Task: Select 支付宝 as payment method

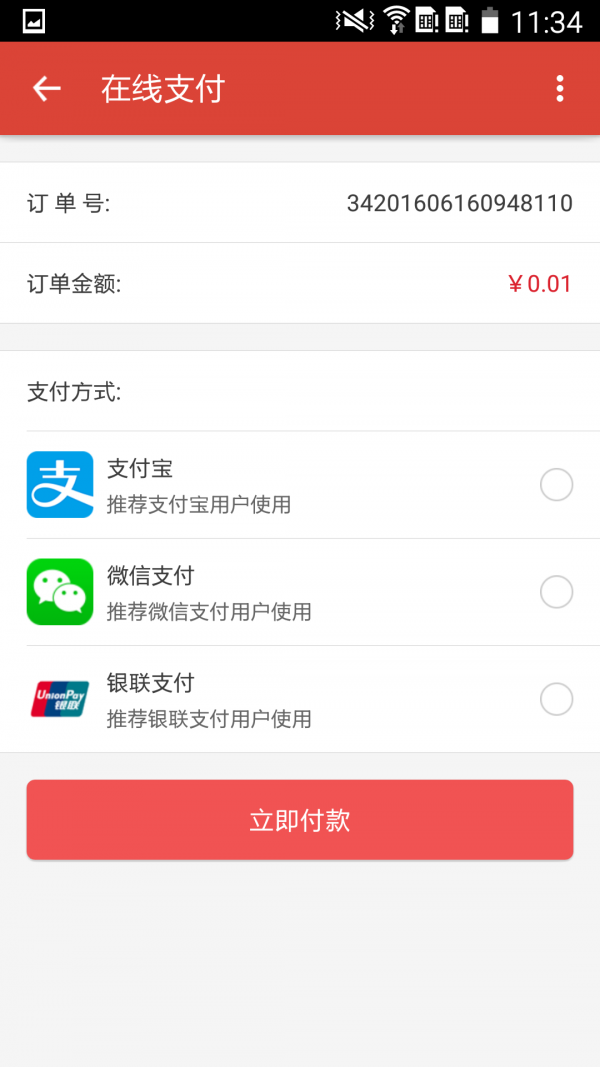Action: 556,485
